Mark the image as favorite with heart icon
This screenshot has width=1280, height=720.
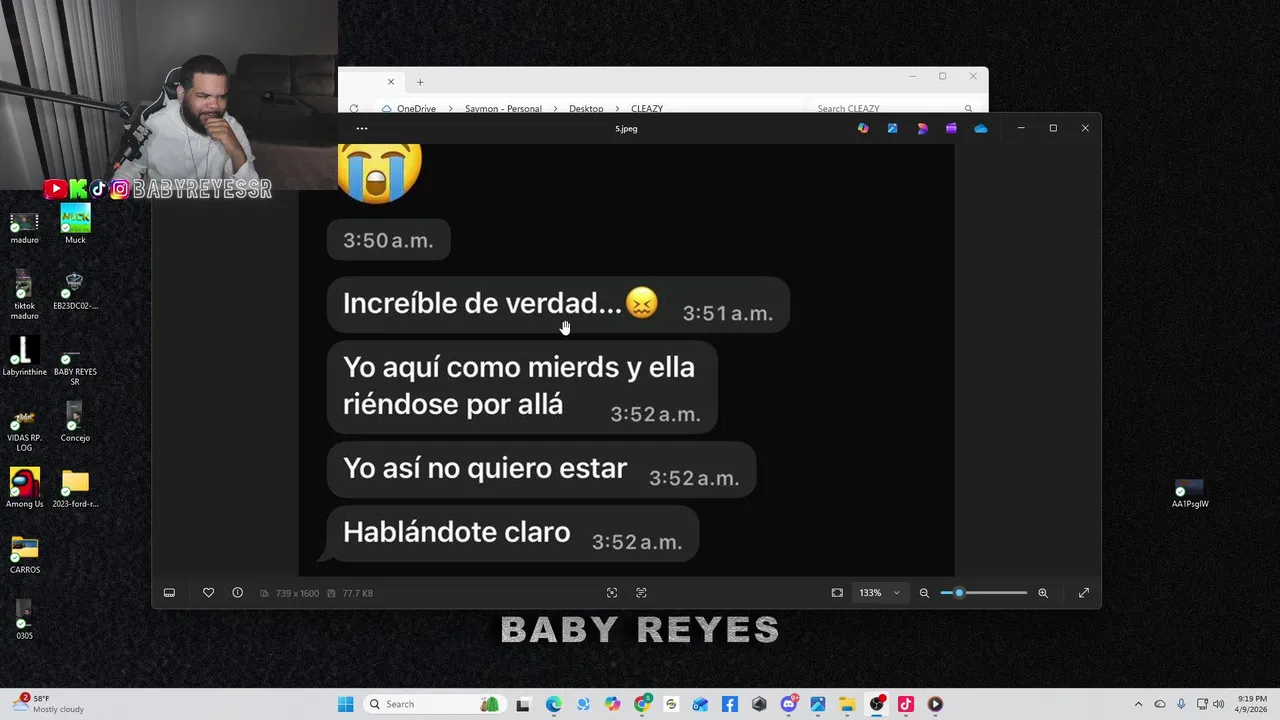pyautogui.click(x=208, y=593)
